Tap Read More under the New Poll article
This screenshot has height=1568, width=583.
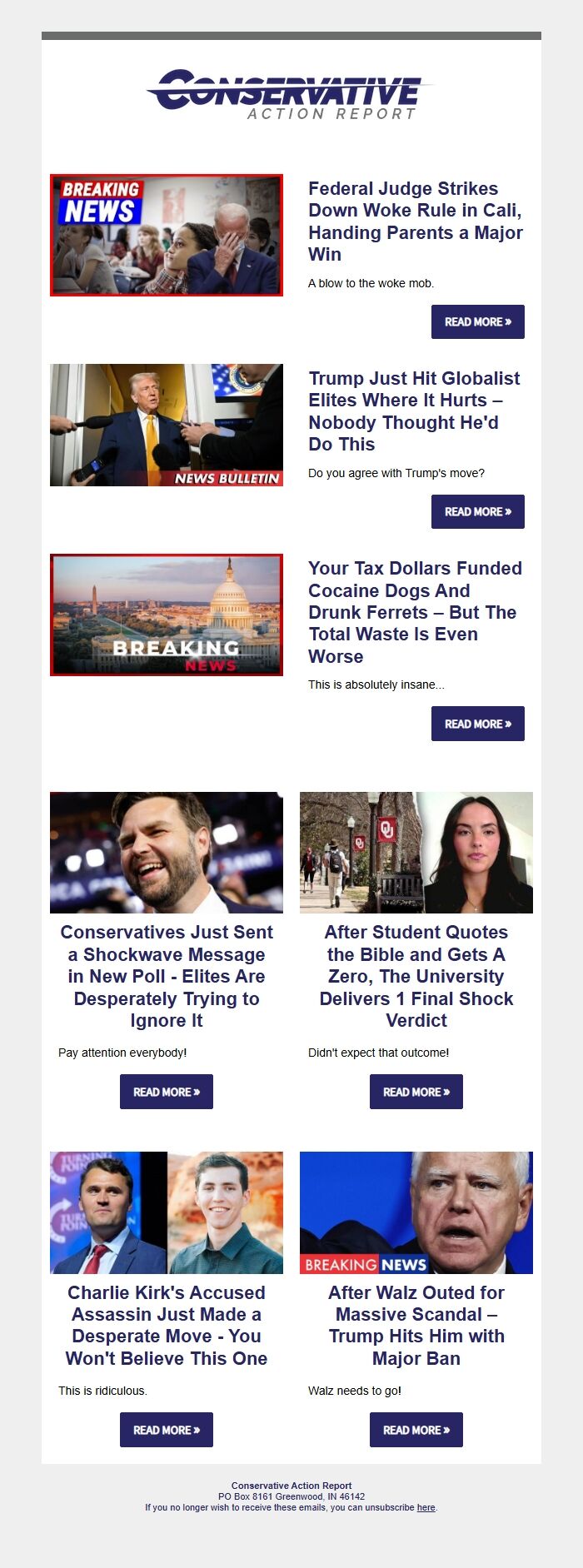pos(167,1092)
